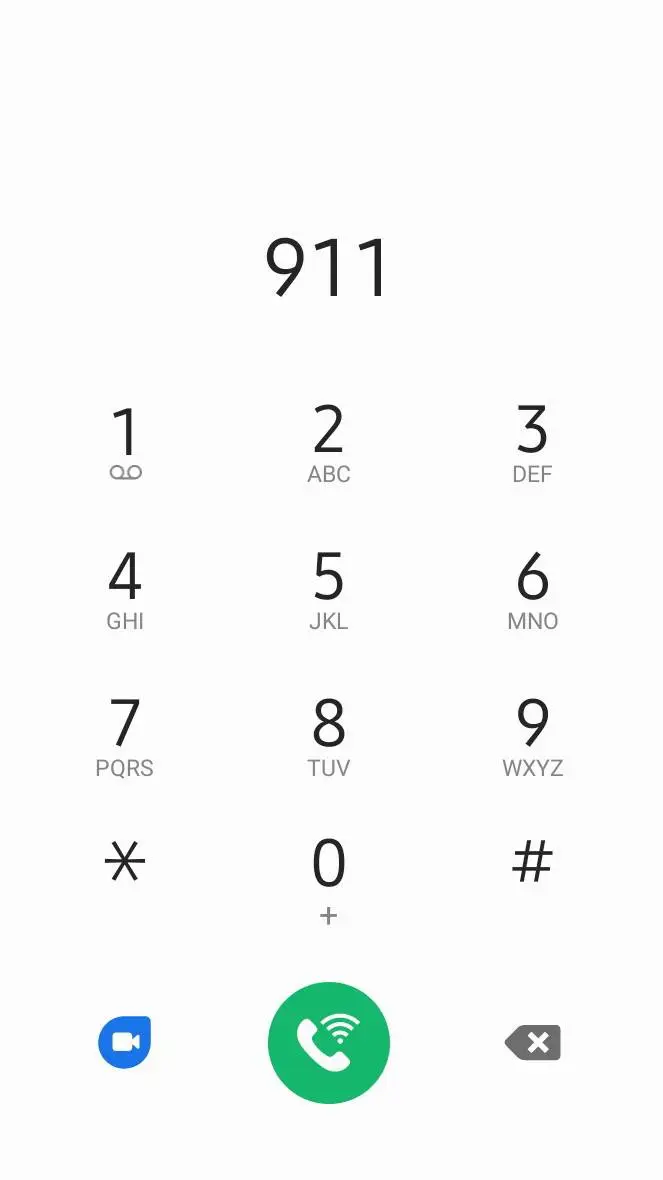
Task: Place the call with the green button
Action: coord(329,1043)
